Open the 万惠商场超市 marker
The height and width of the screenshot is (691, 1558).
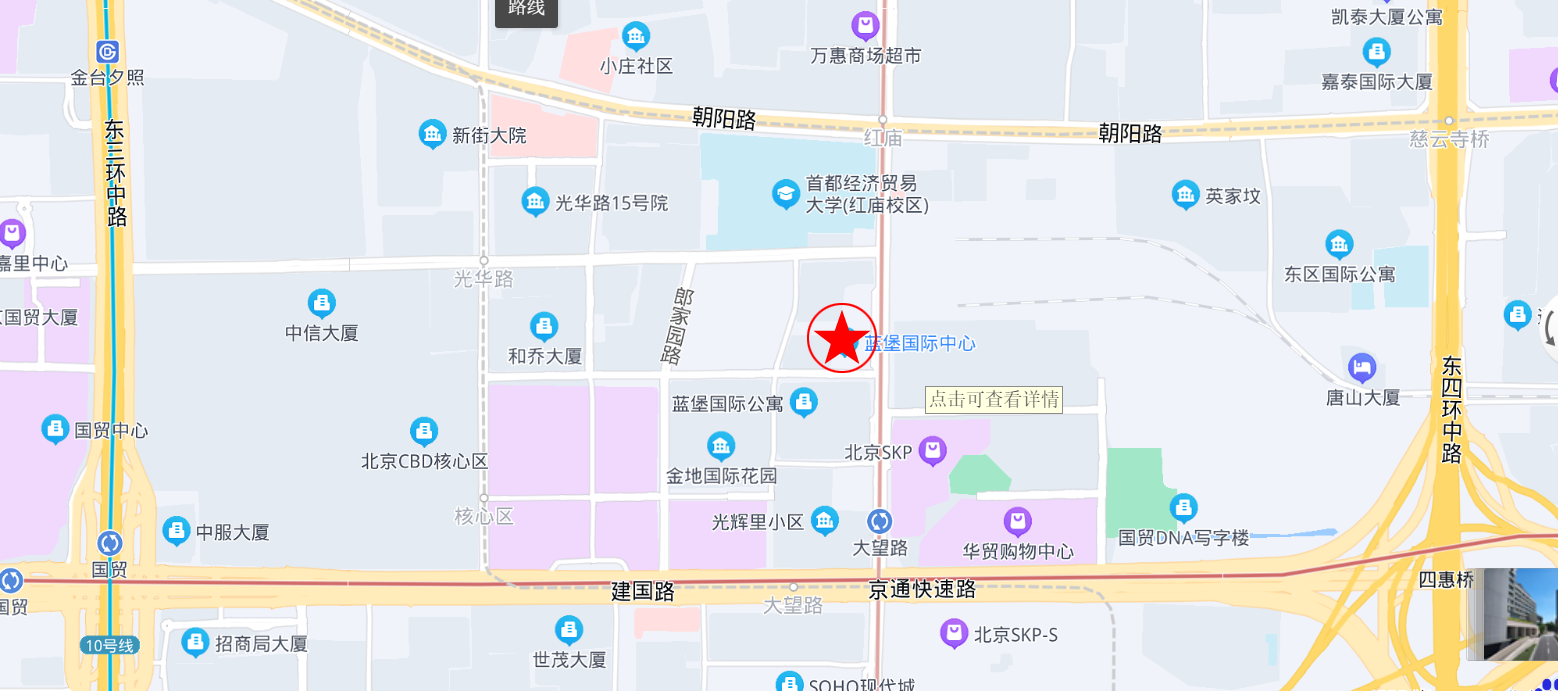[x=865, y=24]
